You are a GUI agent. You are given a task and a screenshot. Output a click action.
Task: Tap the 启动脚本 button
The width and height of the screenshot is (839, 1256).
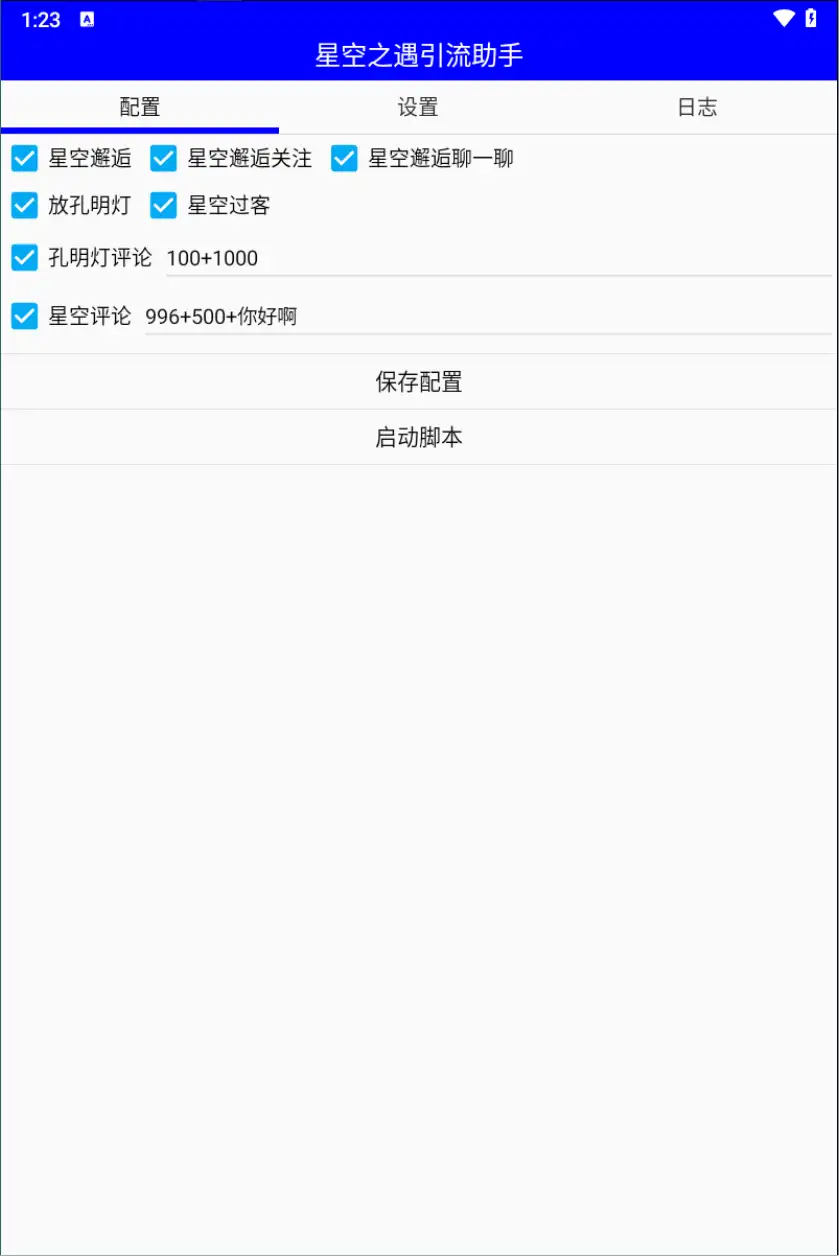[417, 437]
